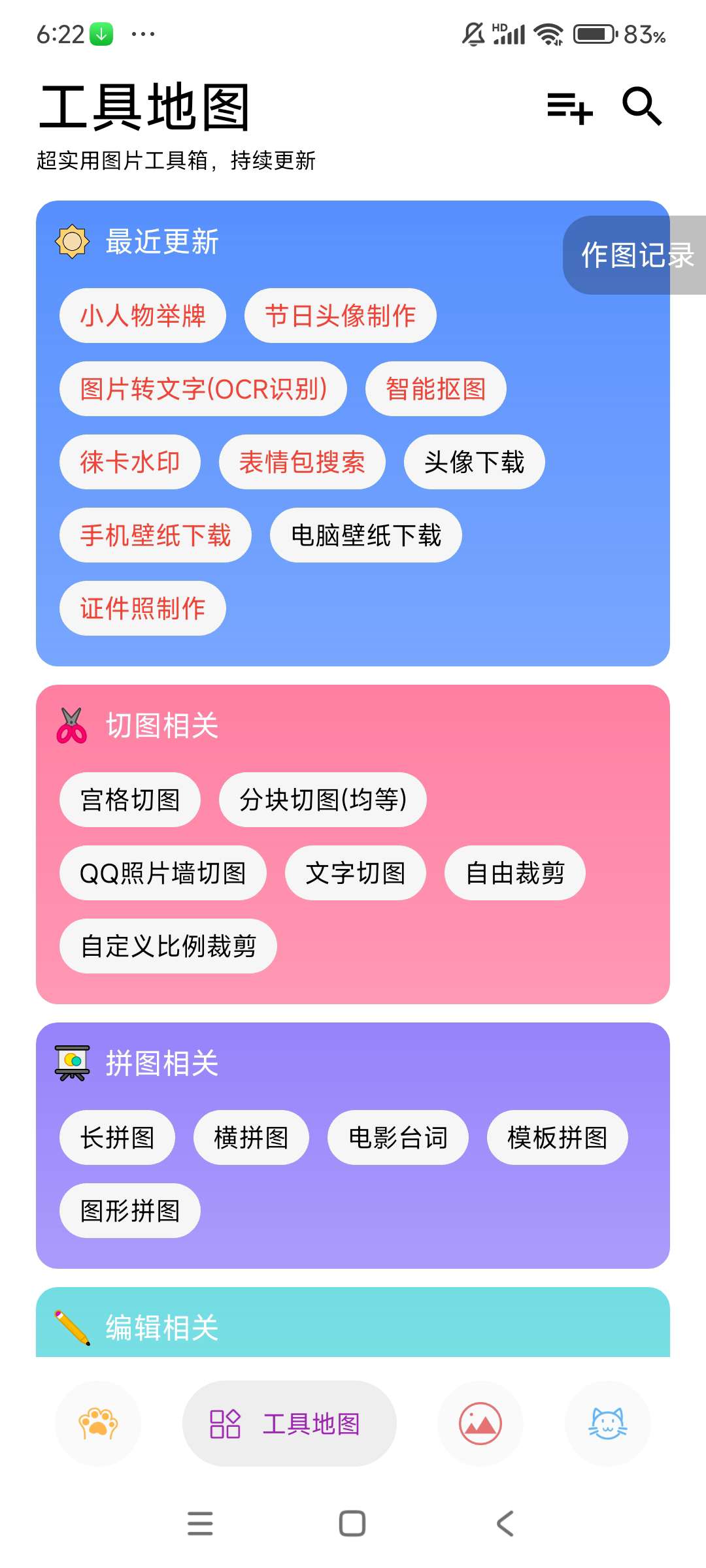Open 电影台词 stitching tool

pyautogui.click(x=398, y=1137)
